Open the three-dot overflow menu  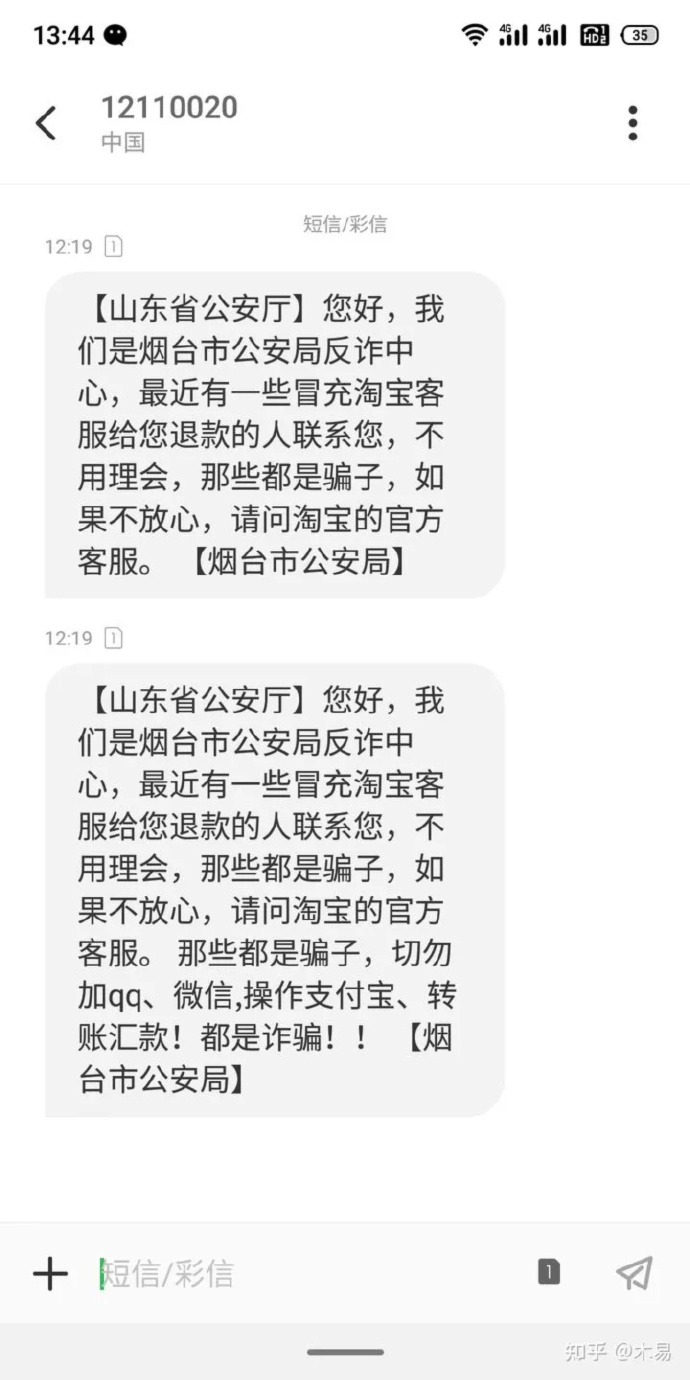632,123
